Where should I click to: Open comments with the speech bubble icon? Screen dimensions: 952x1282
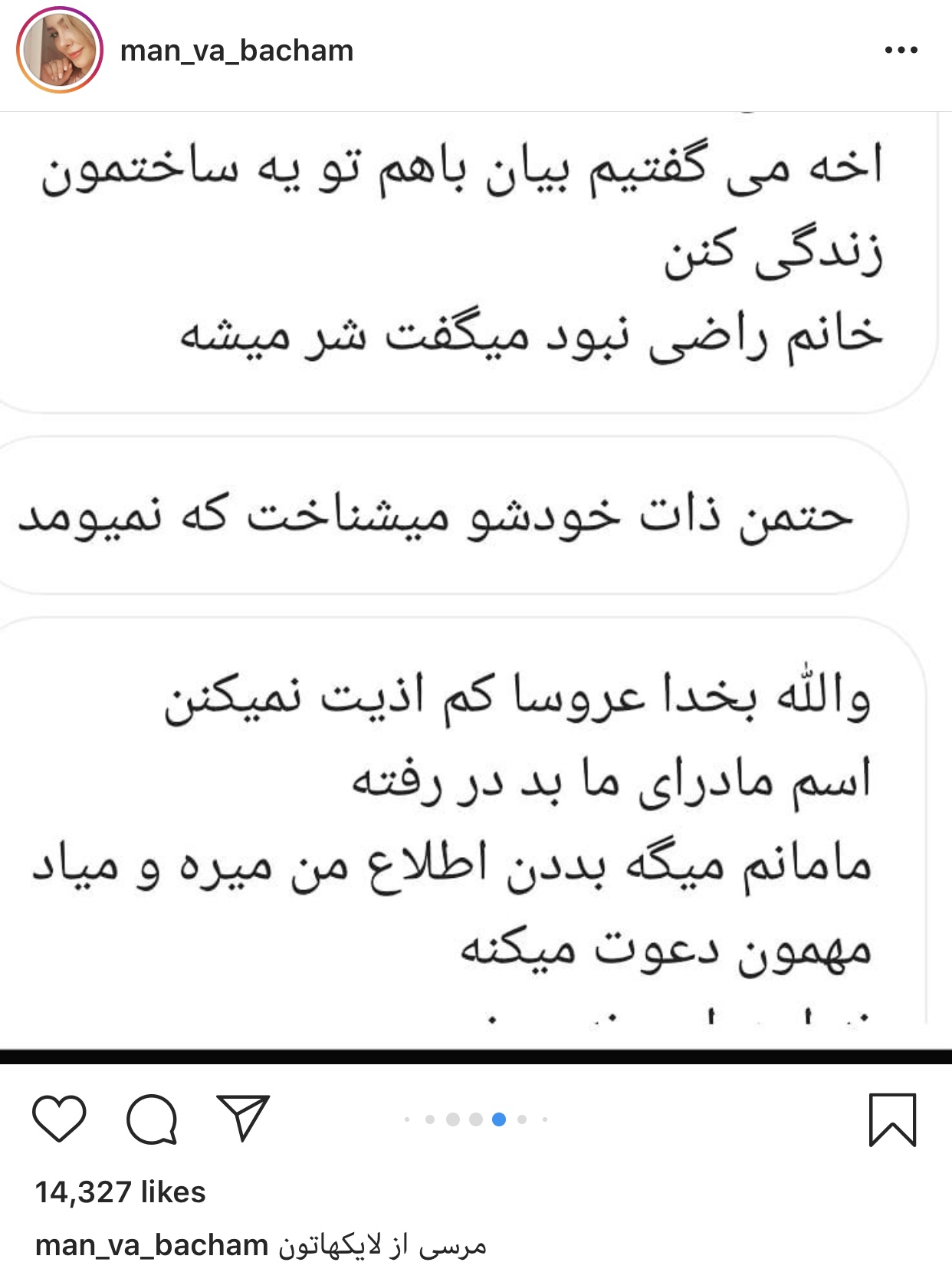pos(152,1119)
